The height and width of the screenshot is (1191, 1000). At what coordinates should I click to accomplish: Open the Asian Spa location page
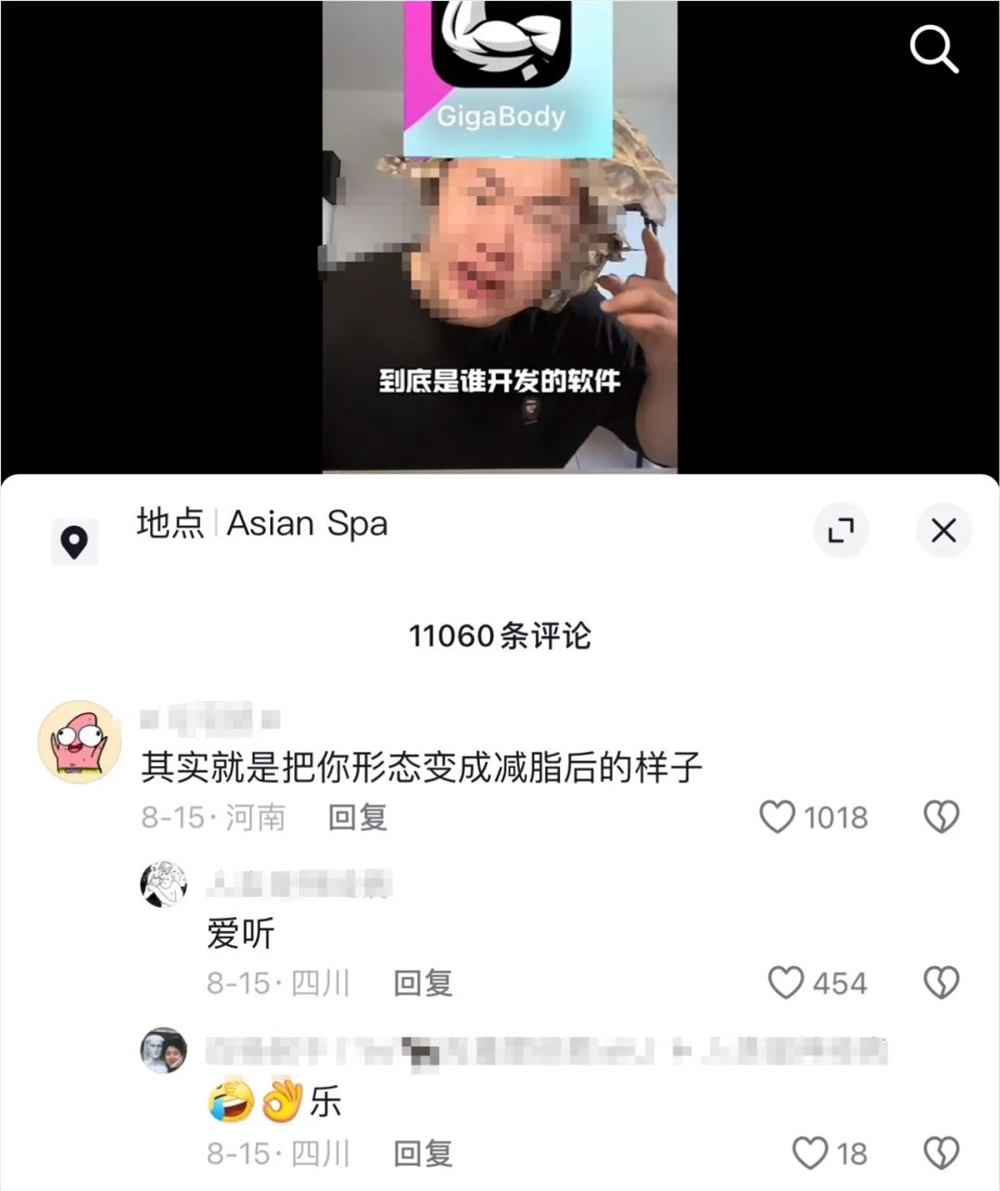point(307,523)
